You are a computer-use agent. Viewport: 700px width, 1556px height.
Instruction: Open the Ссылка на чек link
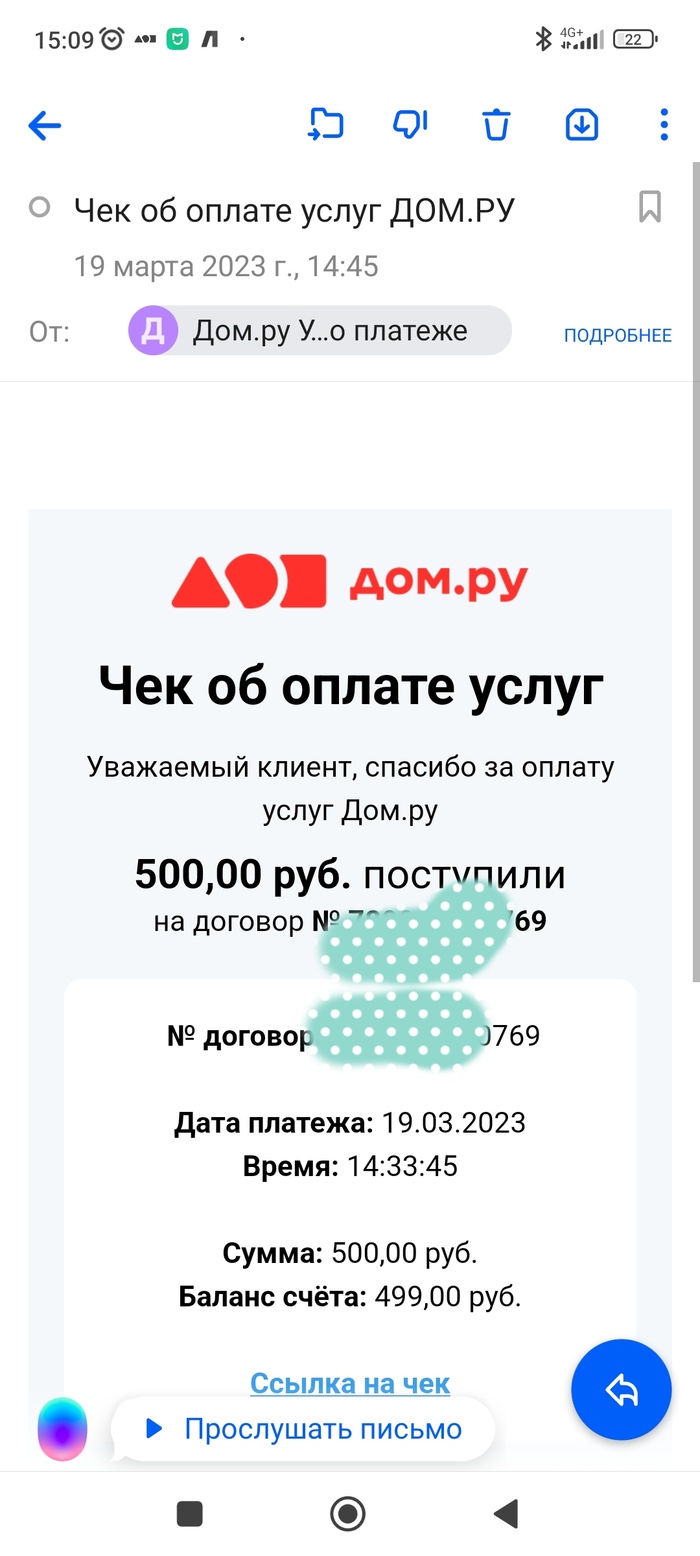[350, 1383]
